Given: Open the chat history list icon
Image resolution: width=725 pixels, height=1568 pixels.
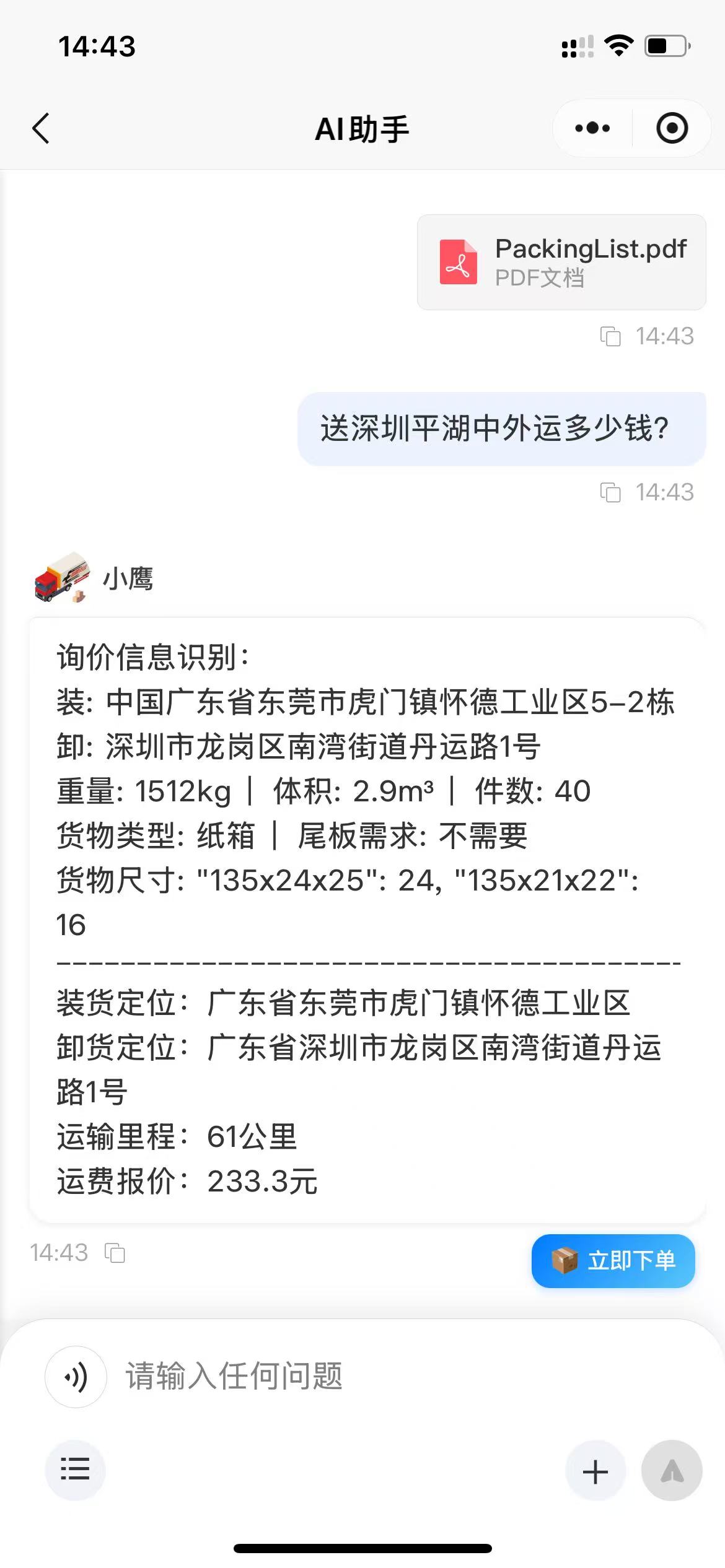Looking at the screenshot, I should (x=74, y=1471).
